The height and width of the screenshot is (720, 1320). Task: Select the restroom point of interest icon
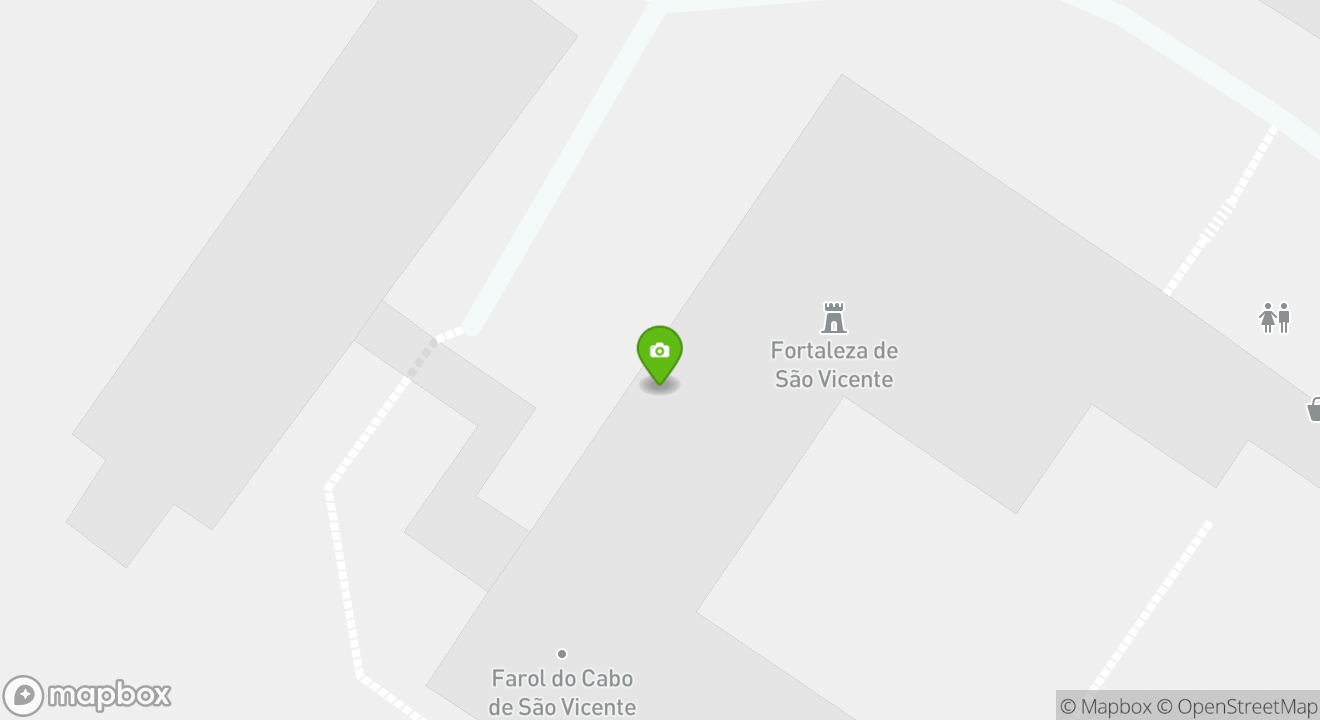pos(1275,318)
